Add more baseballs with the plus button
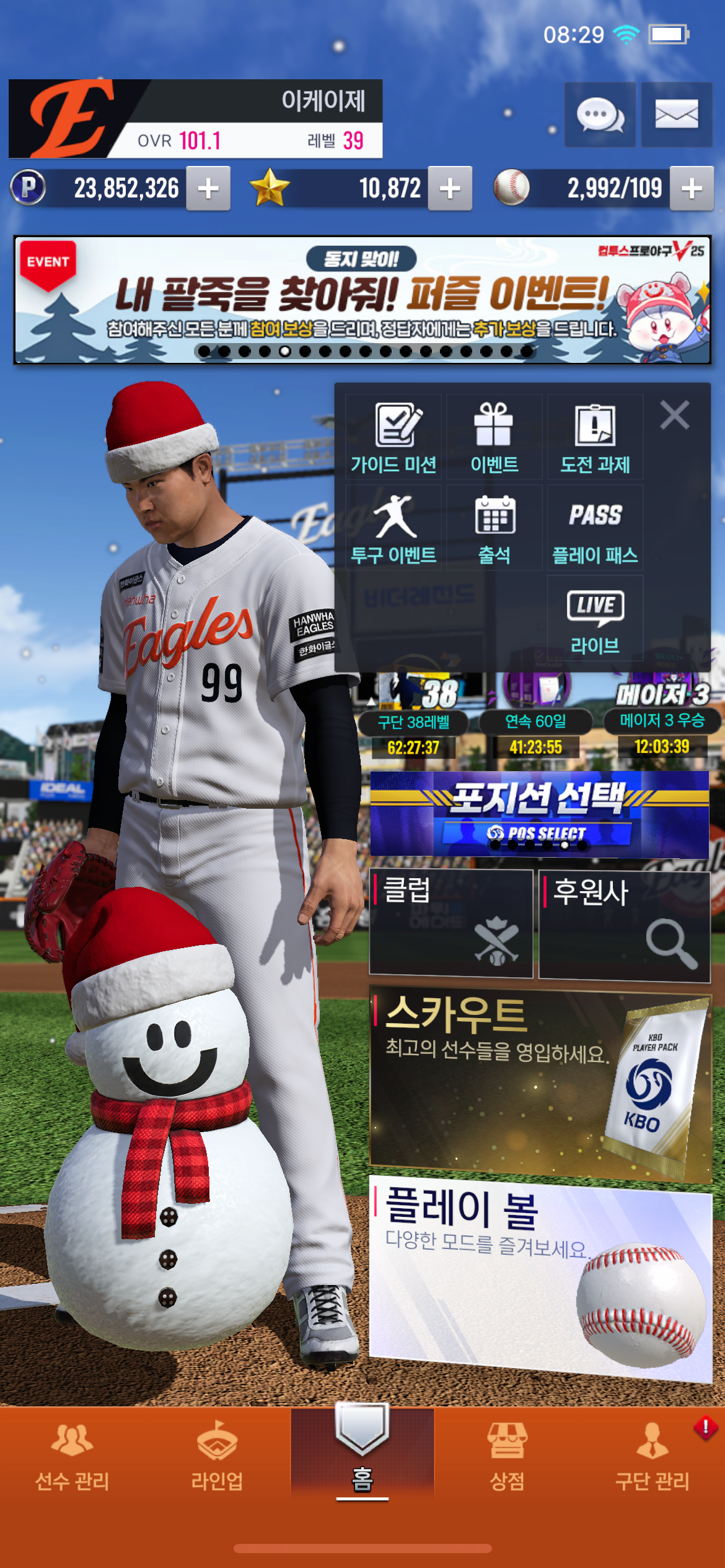 pos(691,188)
